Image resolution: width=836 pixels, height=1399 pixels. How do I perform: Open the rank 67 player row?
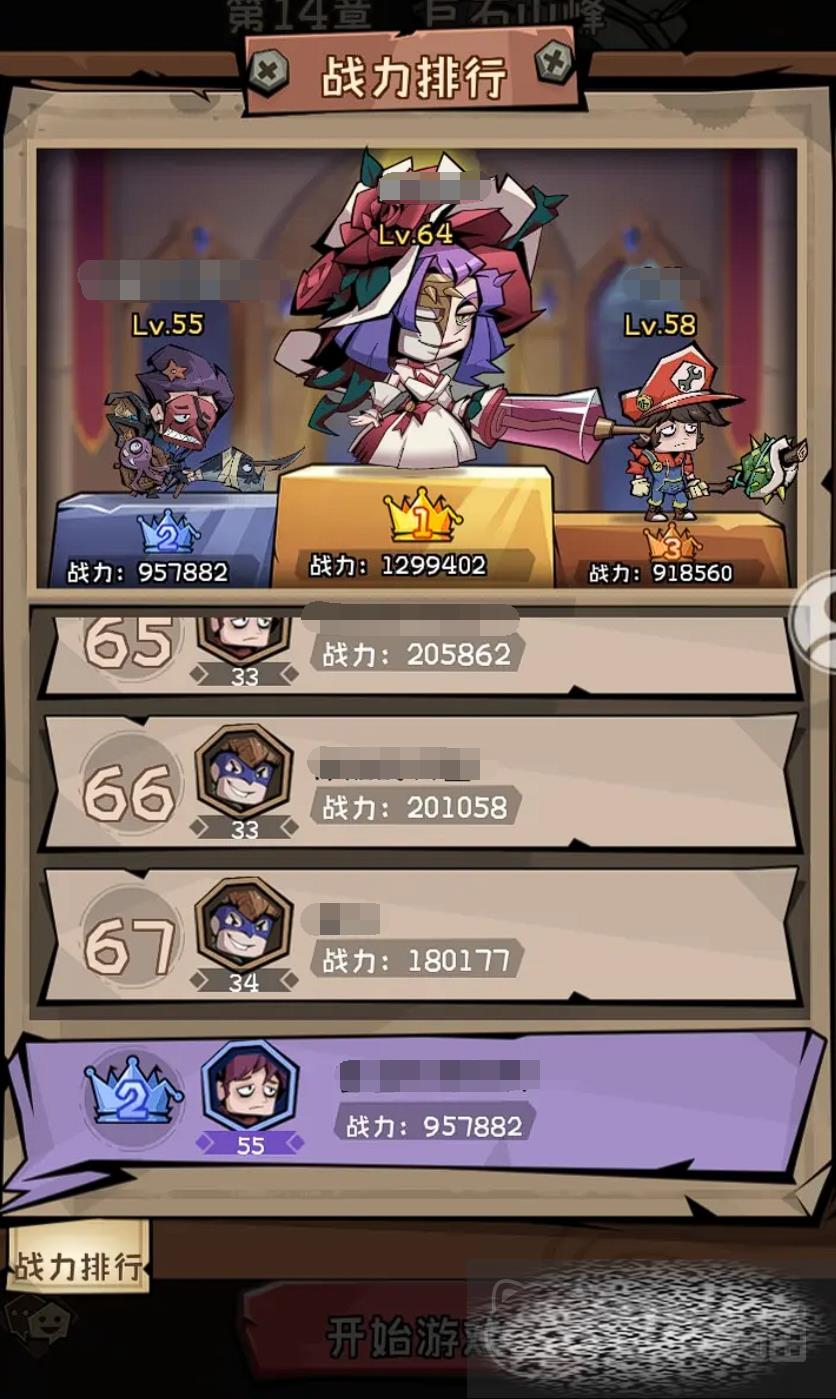(x=420, y=937)
